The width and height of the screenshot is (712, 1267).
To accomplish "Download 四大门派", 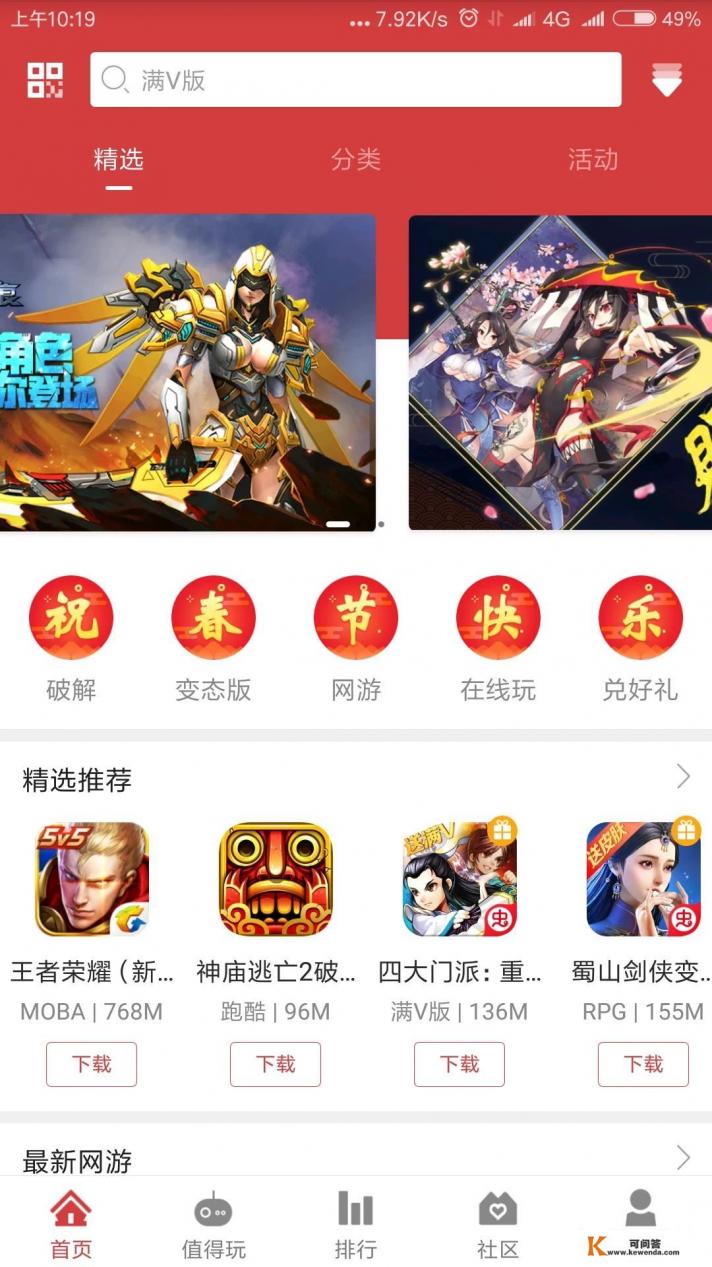I will click(x=459, y=1064).
